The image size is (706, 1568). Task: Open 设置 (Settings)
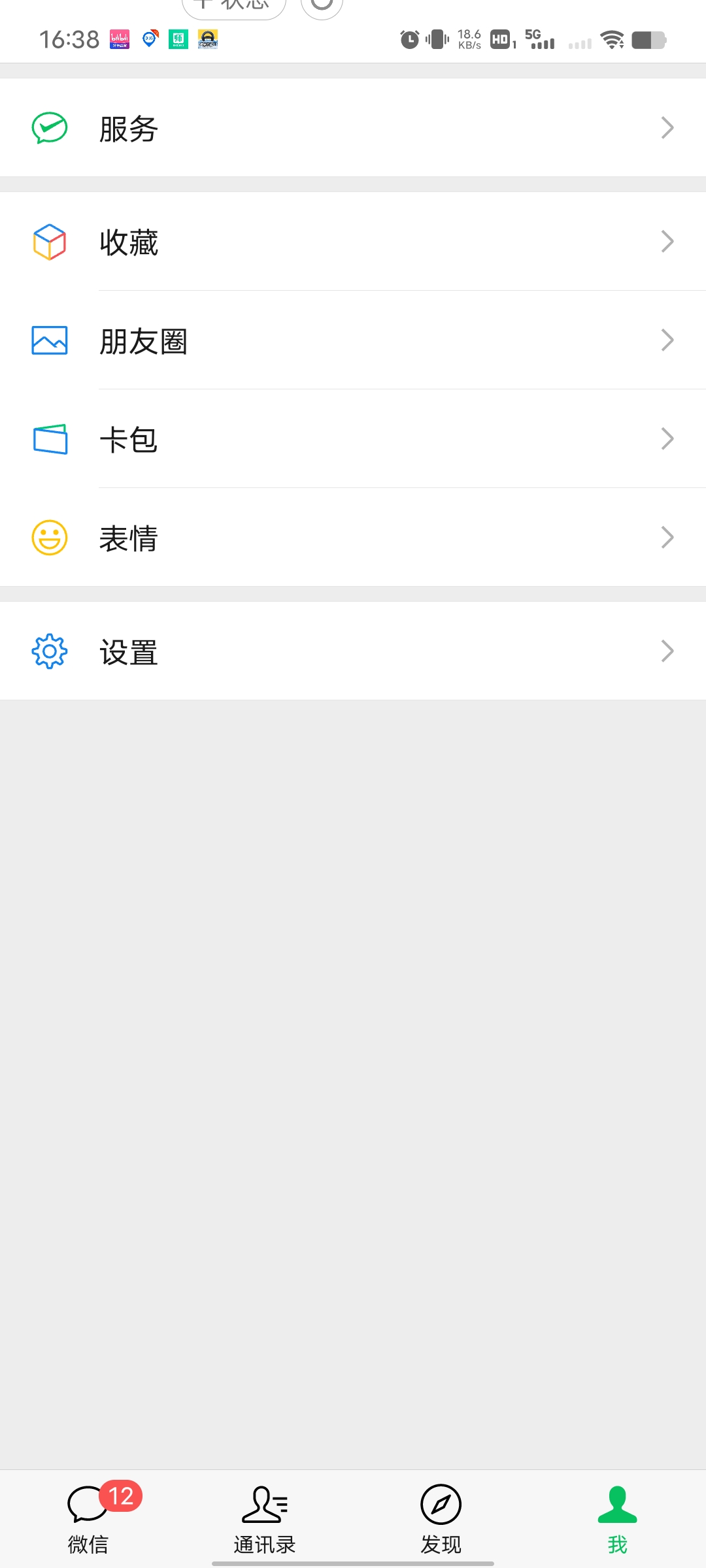[x=353, y=651]
